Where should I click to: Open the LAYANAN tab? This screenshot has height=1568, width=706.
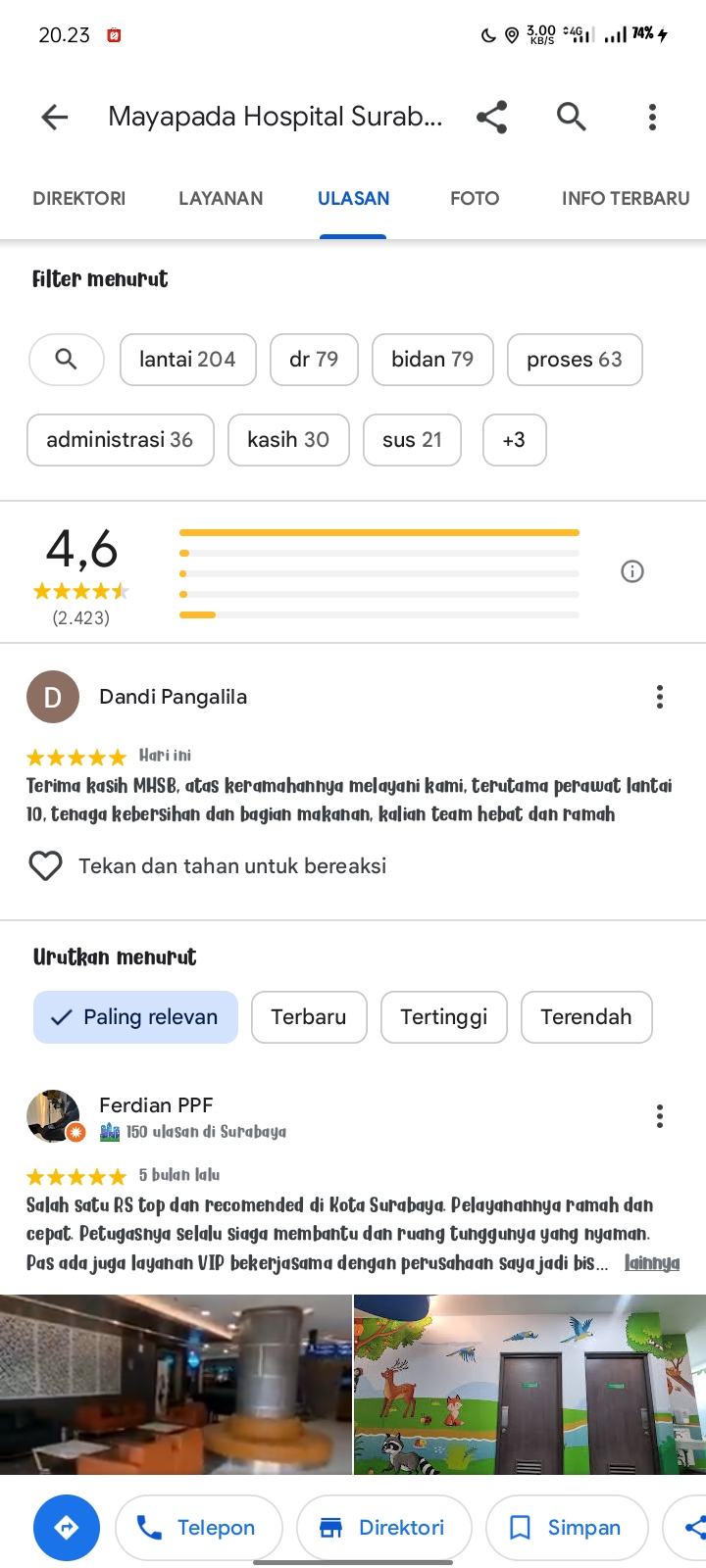point(221,198)
